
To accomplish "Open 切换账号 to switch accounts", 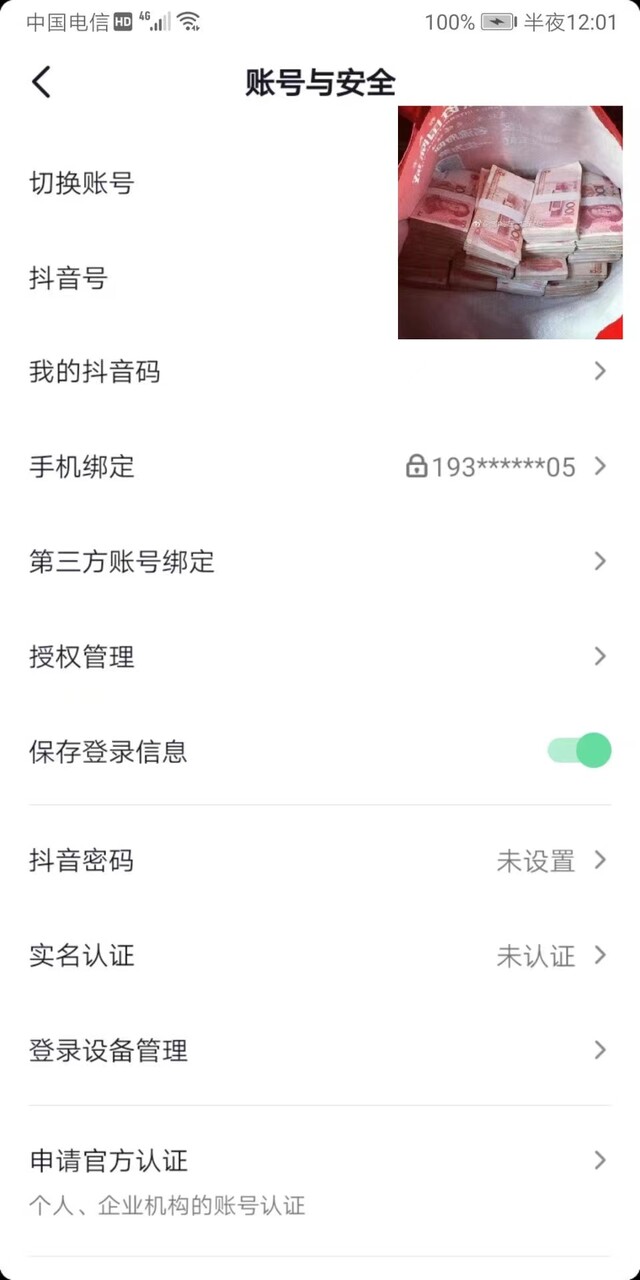I will pos(320,183).
